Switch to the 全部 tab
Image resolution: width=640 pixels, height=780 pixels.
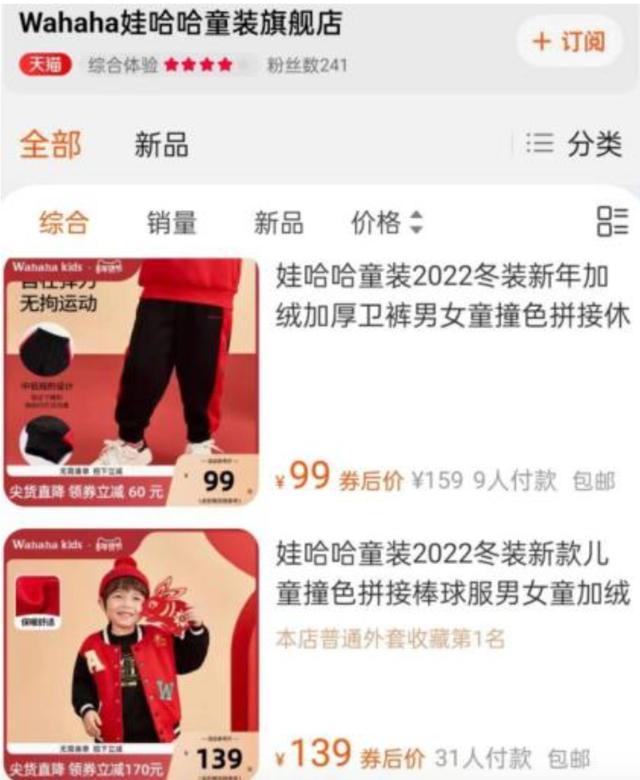[50, 144]
